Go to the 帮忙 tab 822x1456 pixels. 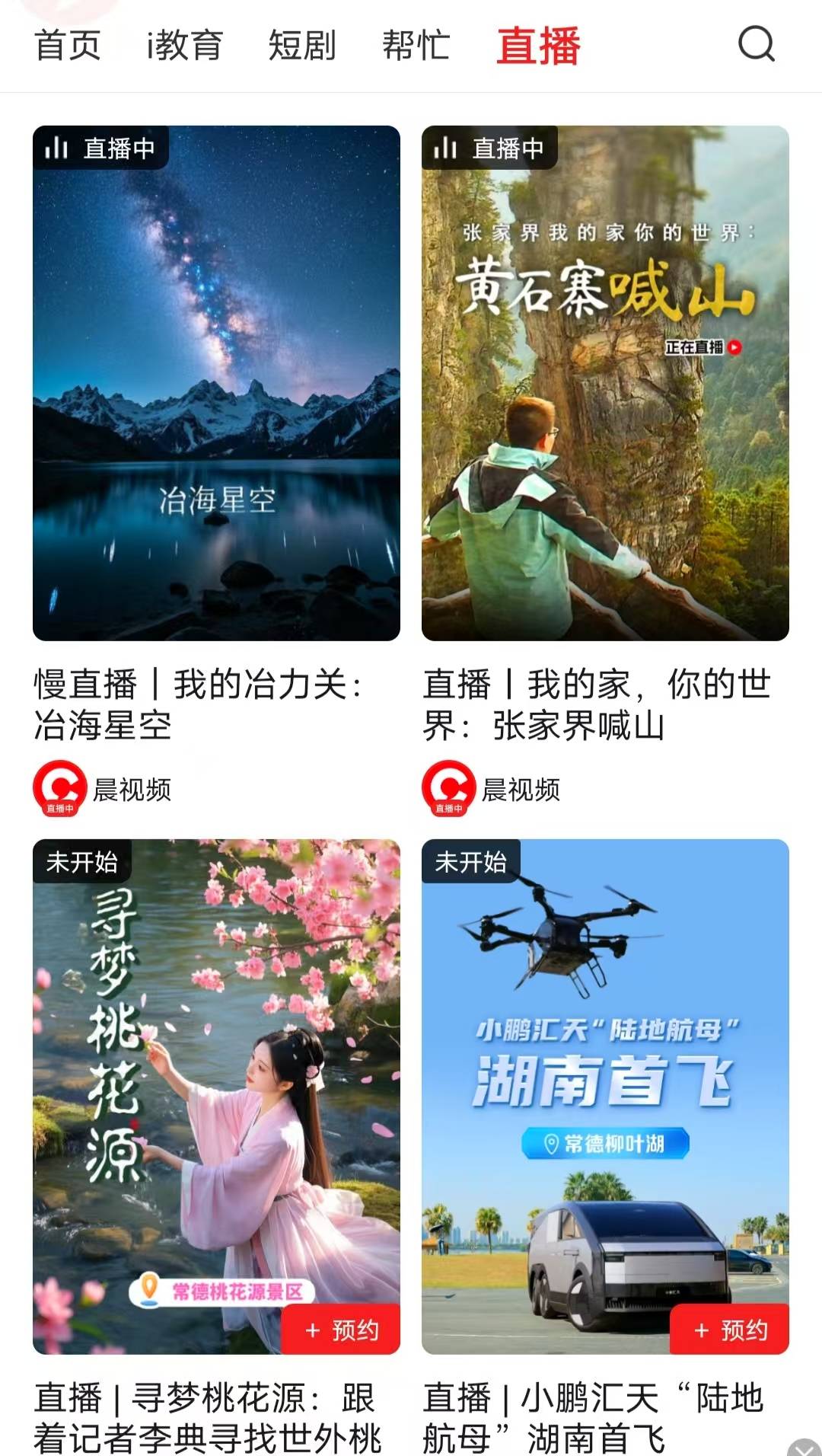pyautogui.click(x=416, y=45)
